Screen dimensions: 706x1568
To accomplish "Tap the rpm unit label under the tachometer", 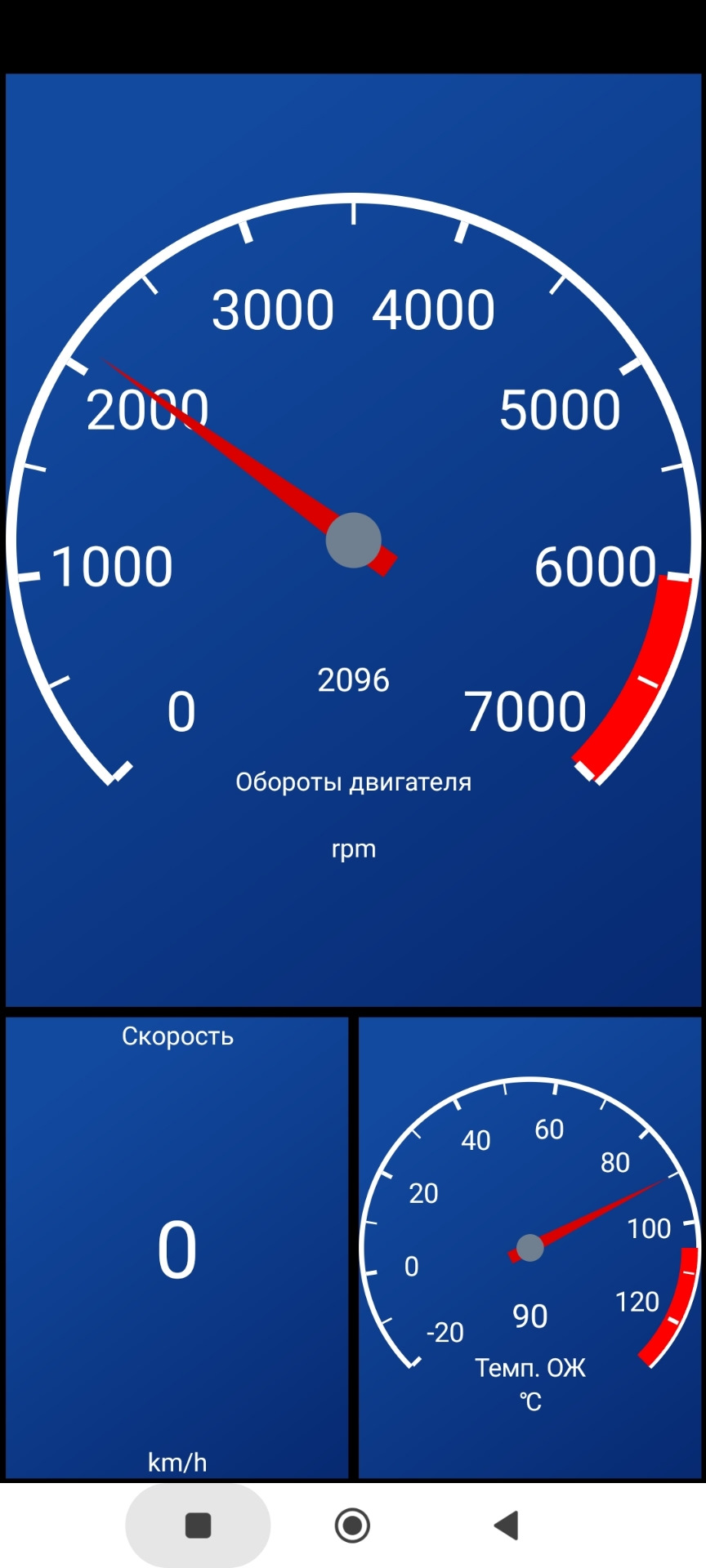I will [352, 848].
